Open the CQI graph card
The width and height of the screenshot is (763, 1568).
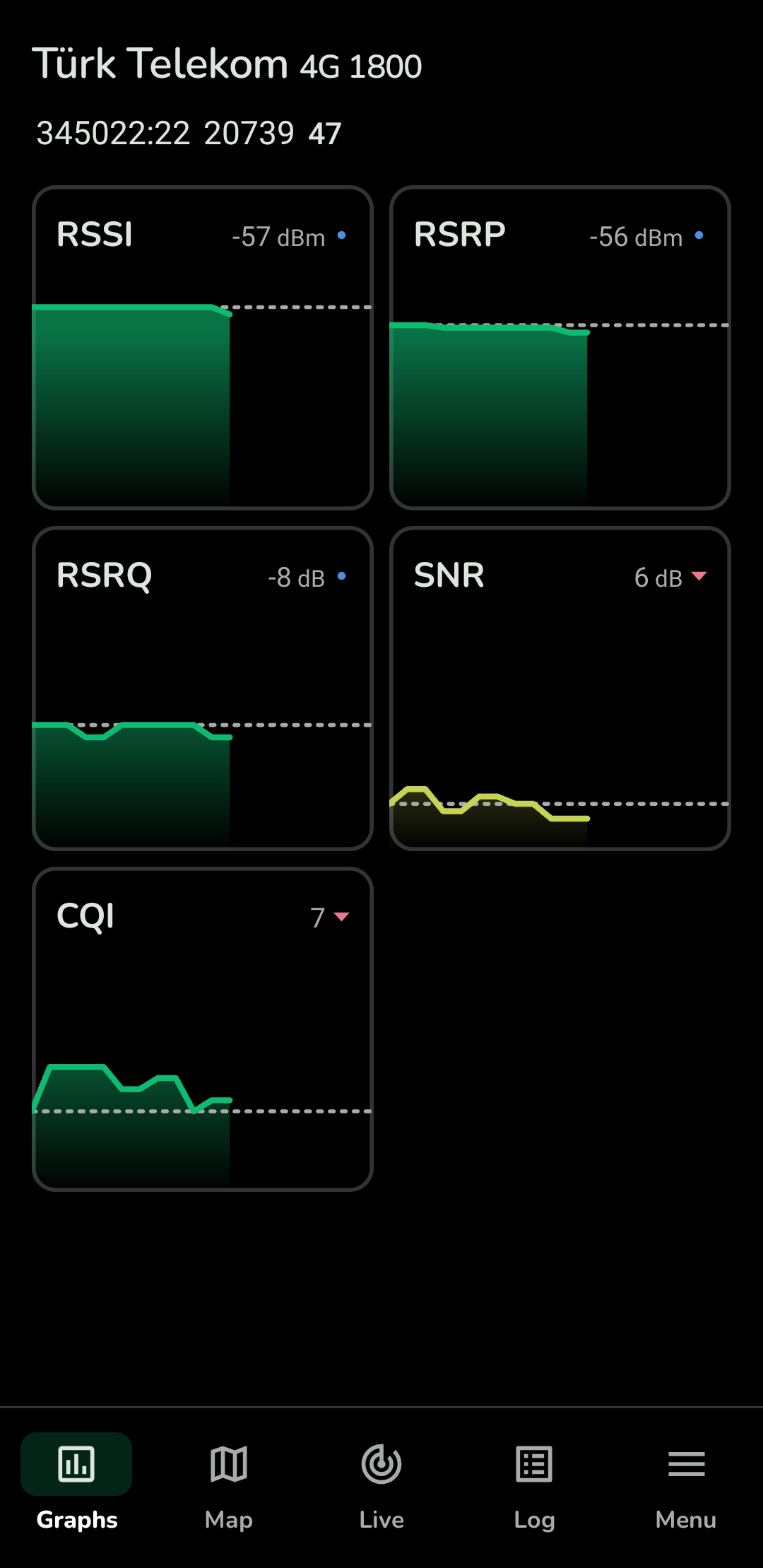pos(203,1029)
